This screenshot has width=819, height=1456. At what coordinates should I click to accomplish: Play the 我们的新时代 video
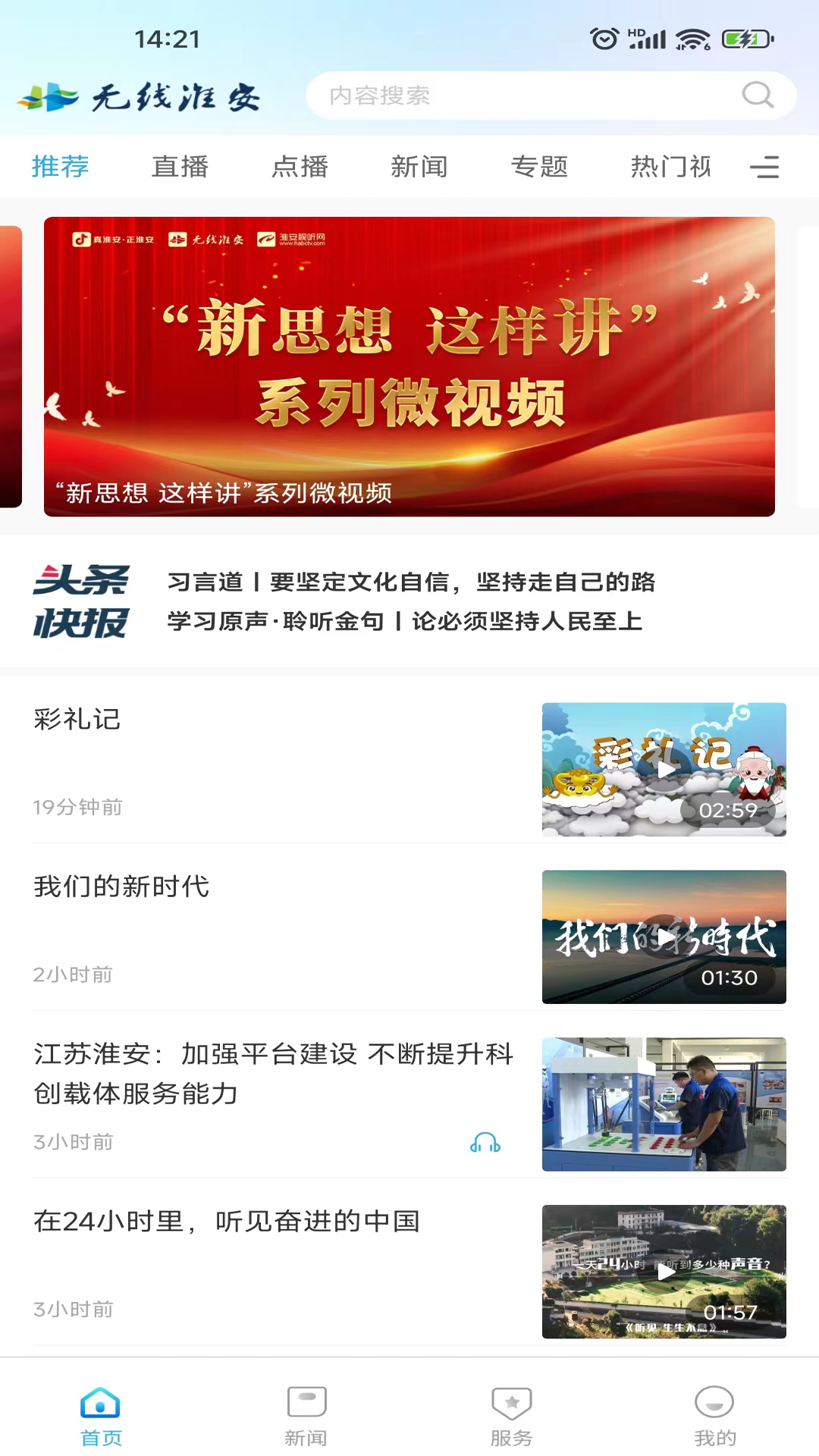point(664,937)
